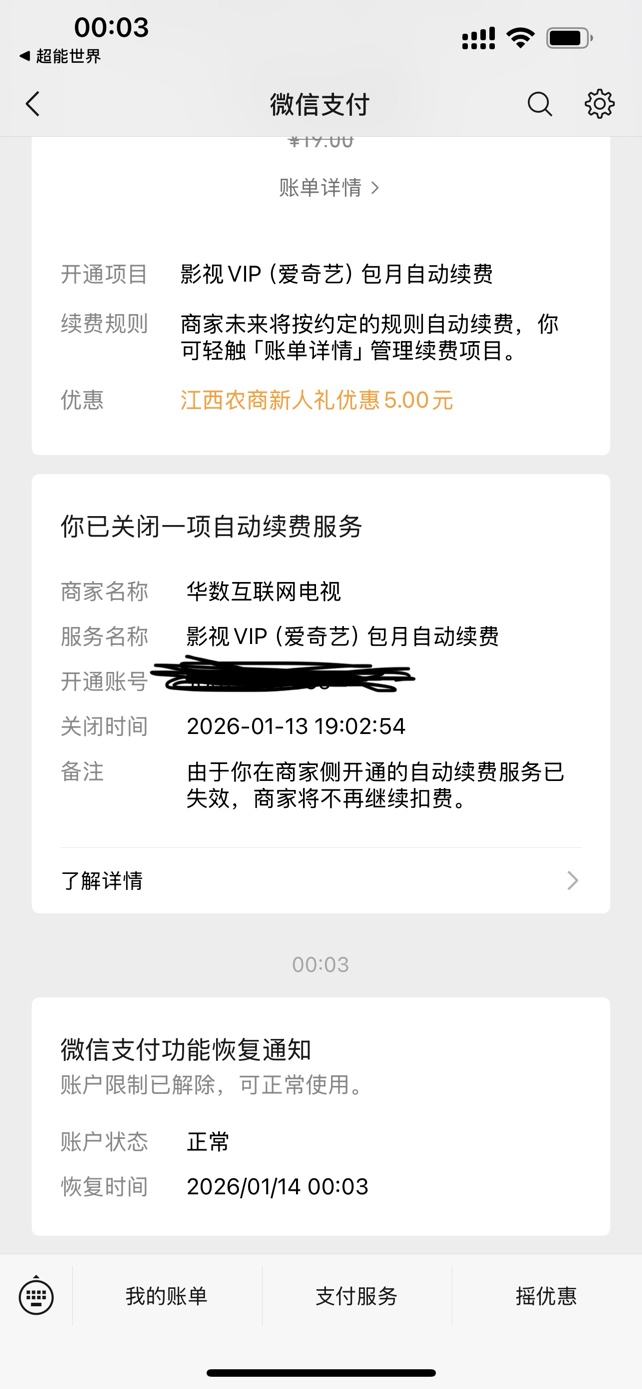Open 我的账单 menu
Viewport: 642px width, 1389px height.
point(166,1296)
